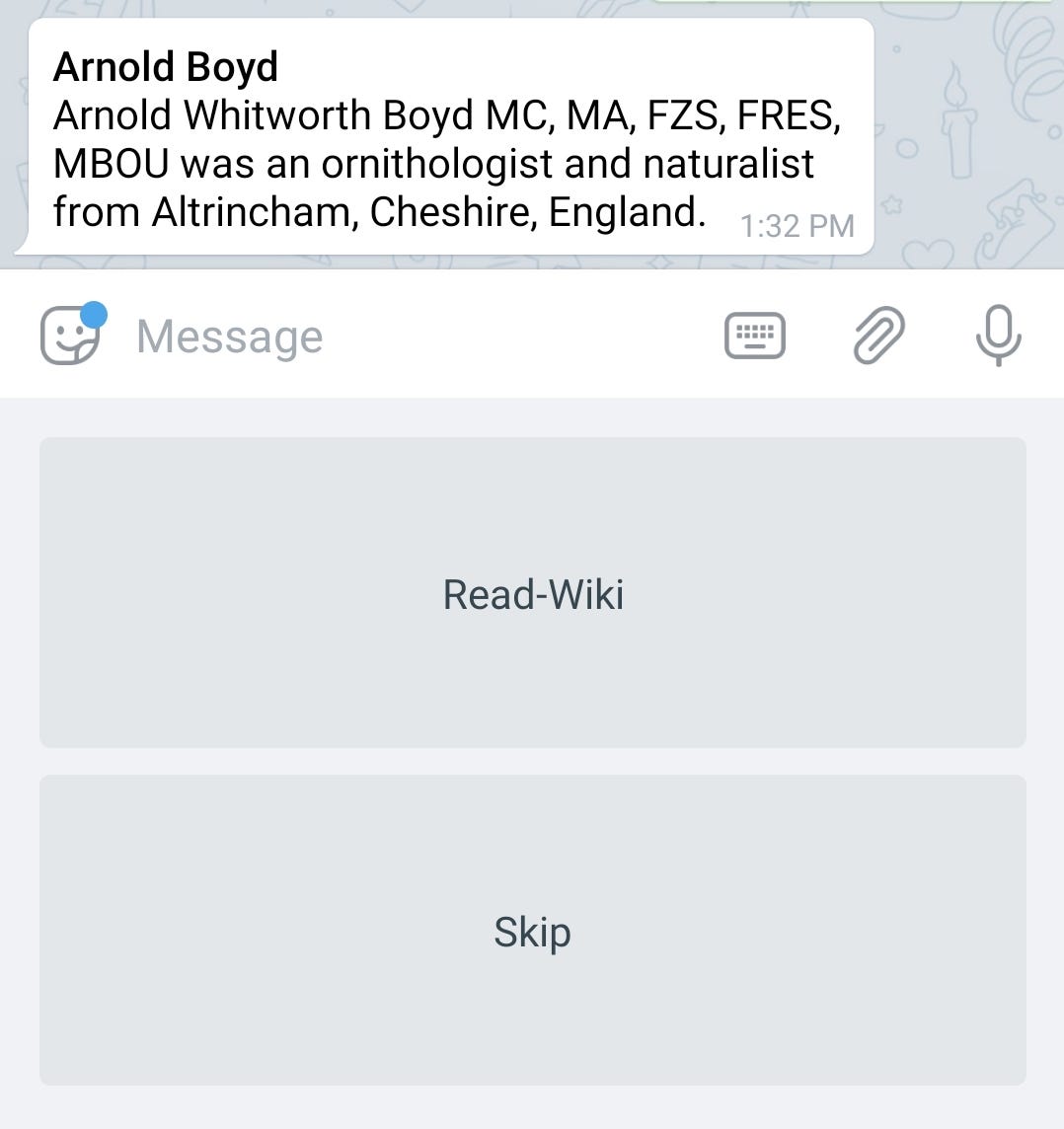Image resolution: width=1064 pixels, height=1129 pixels.
Task: Start recording a voice message
Action: click(997, 334)
